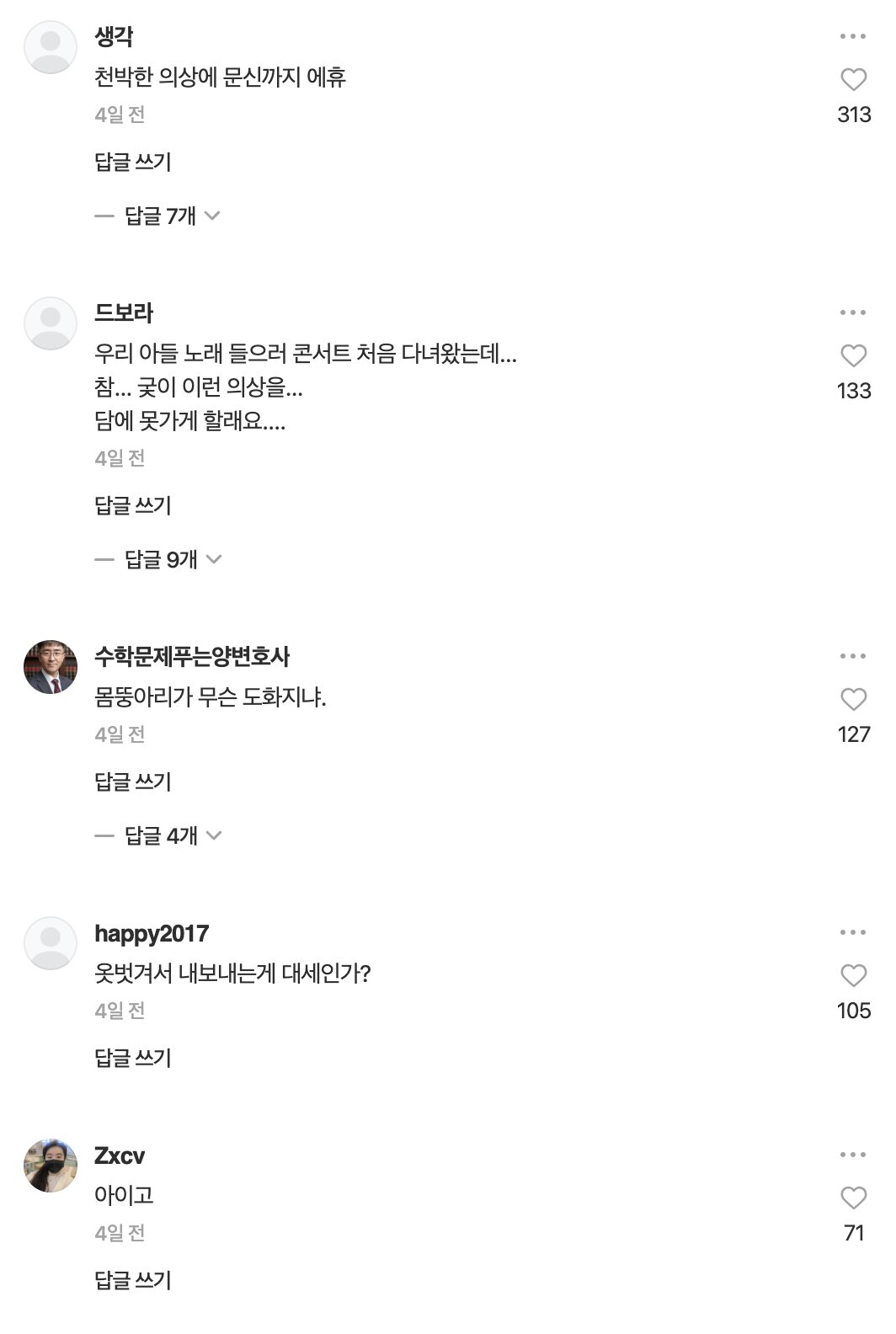896x1334 pixels.
Task: Like Zxcv's comment
Action: (x=853, y=1198)
